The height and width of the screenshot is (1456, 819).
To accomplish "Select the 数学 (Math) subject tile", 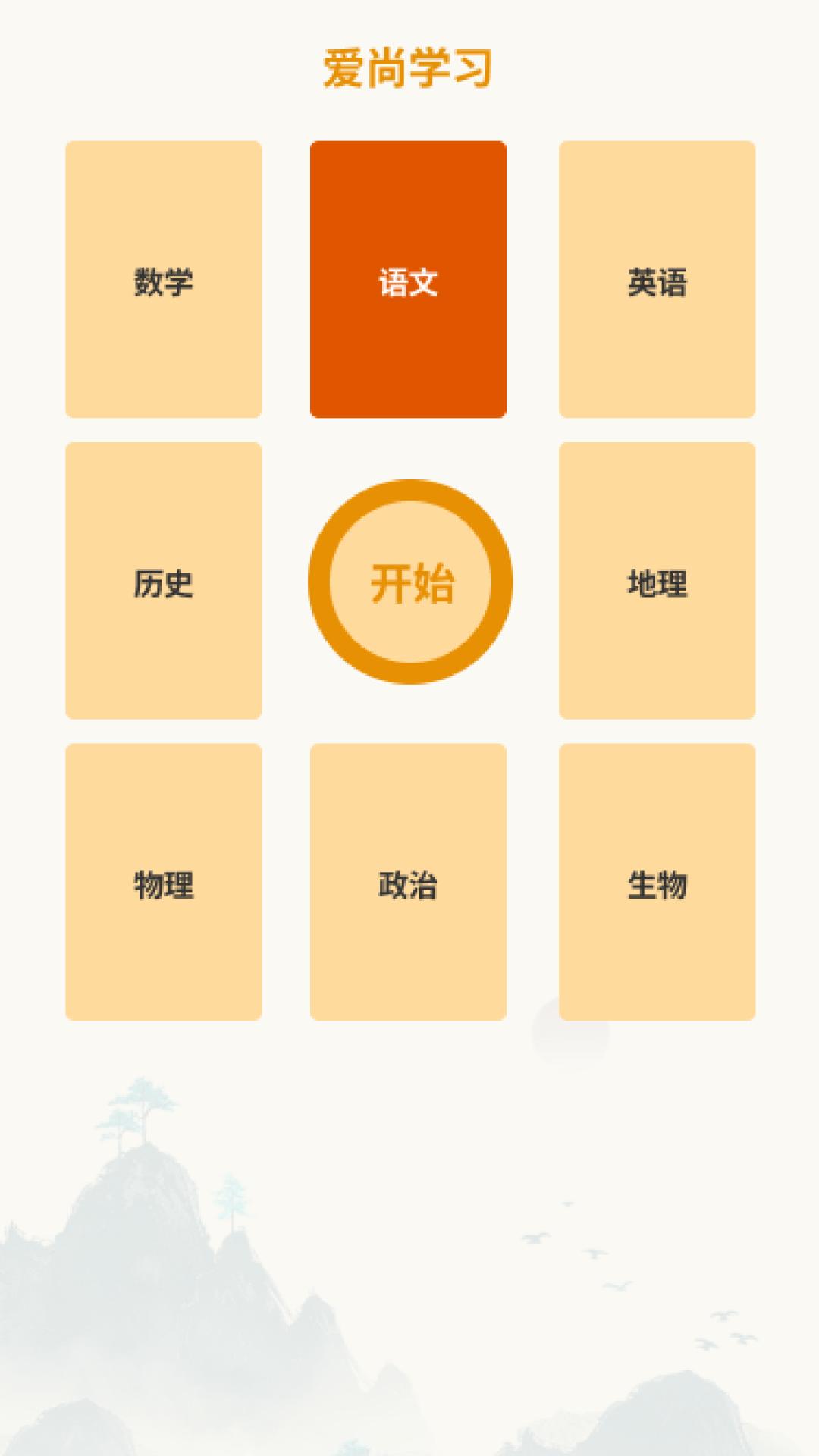I will pyautogui.click(x=163, y=279).
